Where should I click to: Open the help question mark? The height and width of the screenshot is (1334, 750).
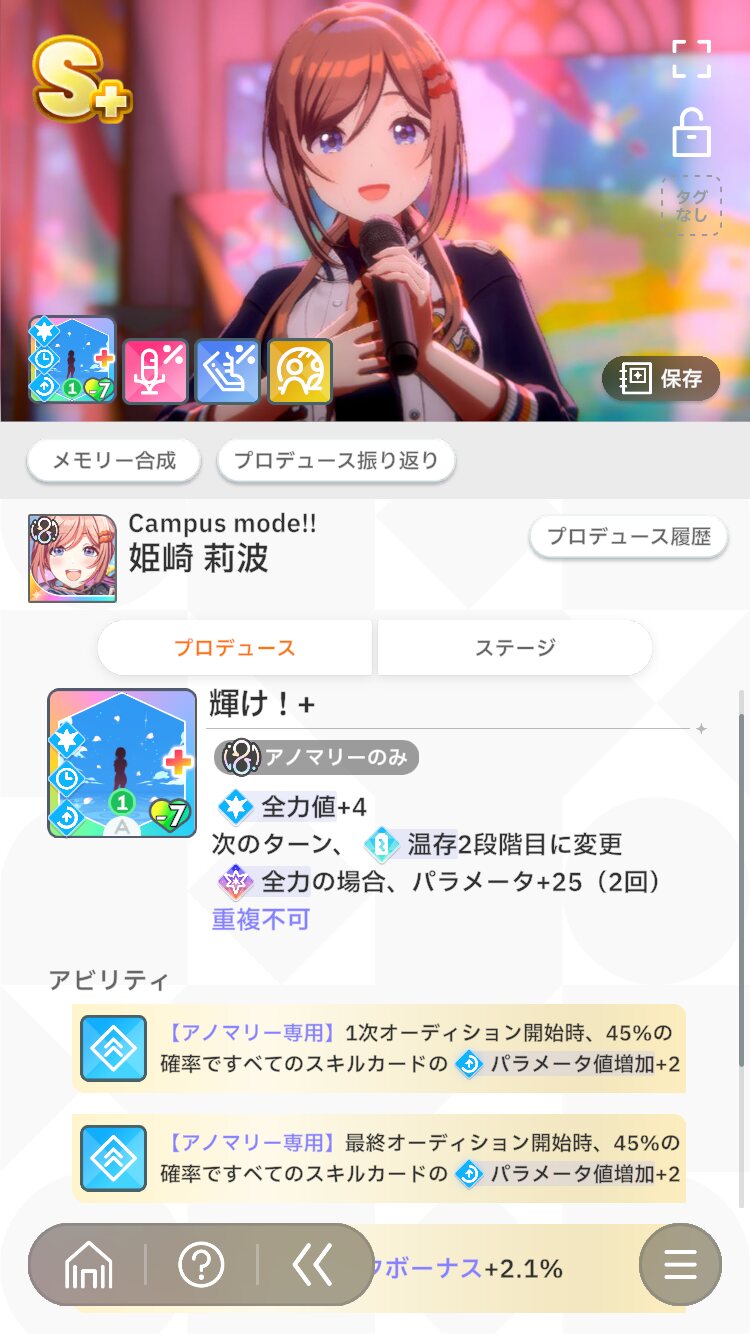pos(201,1265)
